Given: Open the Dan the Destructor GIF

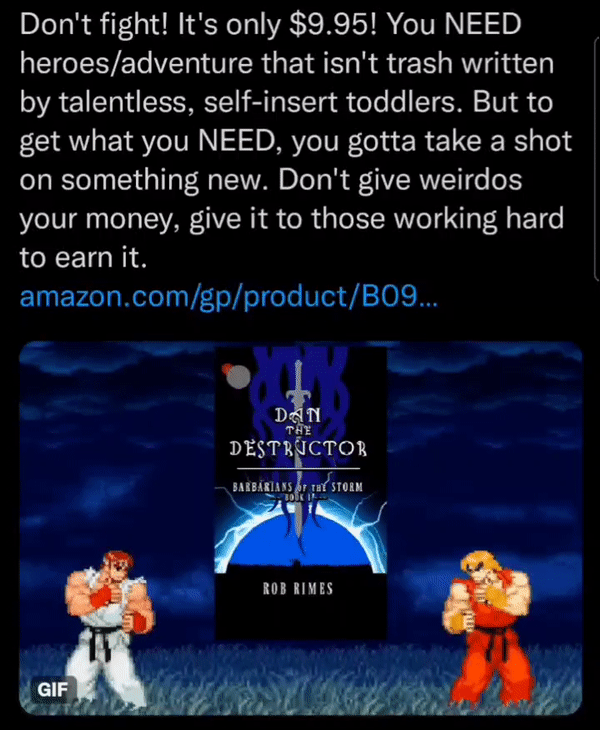Looking at the screenshot, I should pyautogui.click(x=300, y=520).
